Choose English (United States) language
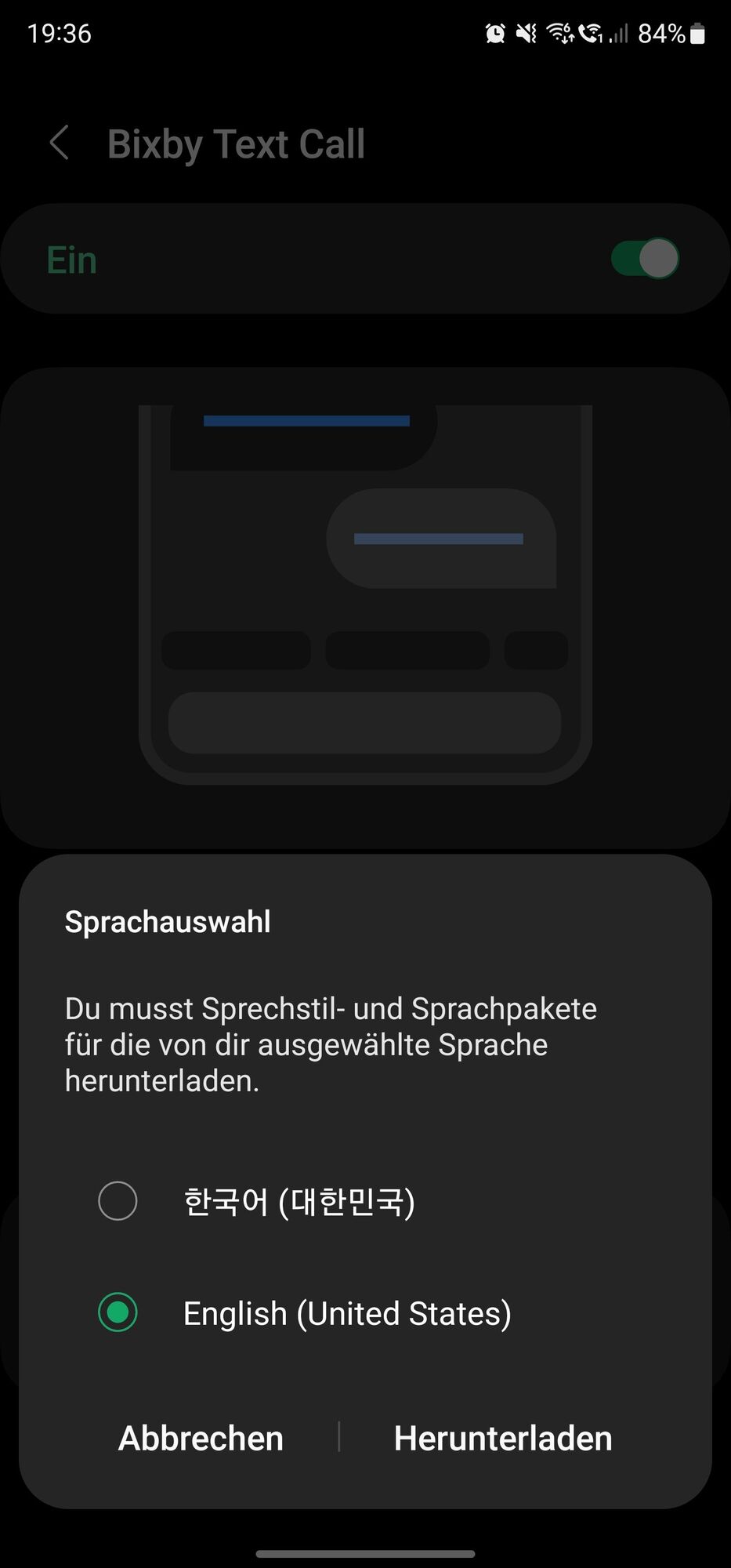The image size is (731, 1568). click(118, 1312)
